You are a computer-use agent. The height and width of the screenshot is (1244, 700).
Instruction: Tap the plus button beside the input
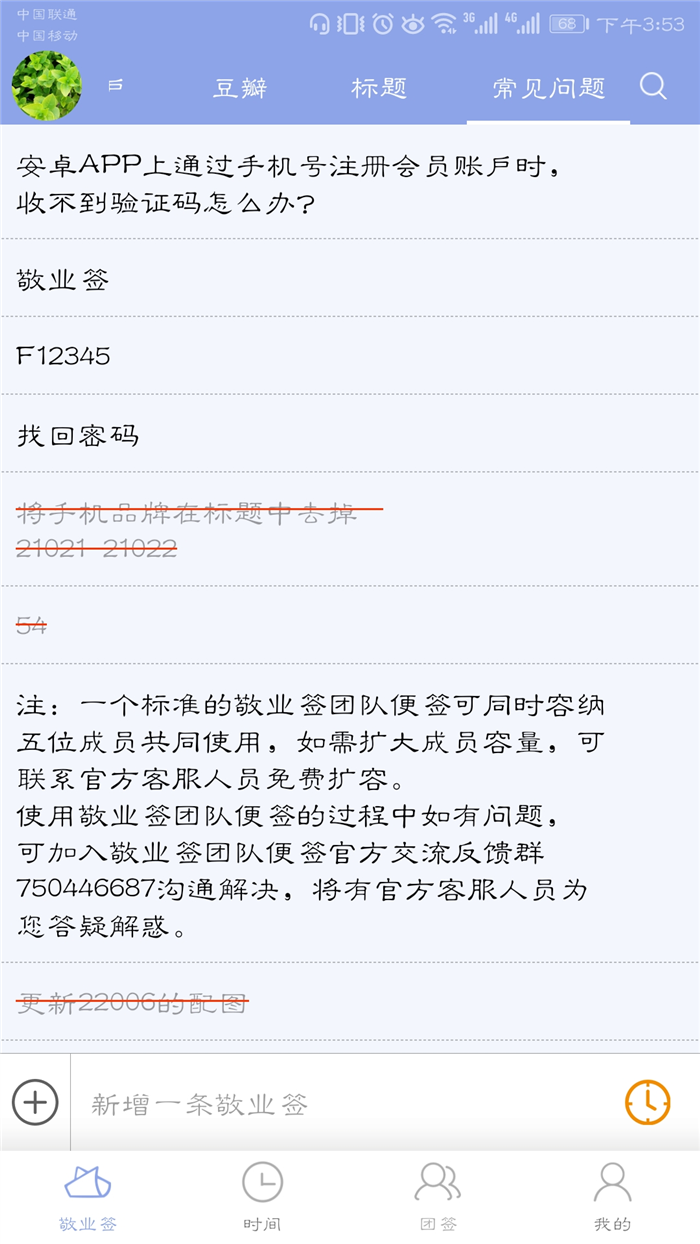35,1103
